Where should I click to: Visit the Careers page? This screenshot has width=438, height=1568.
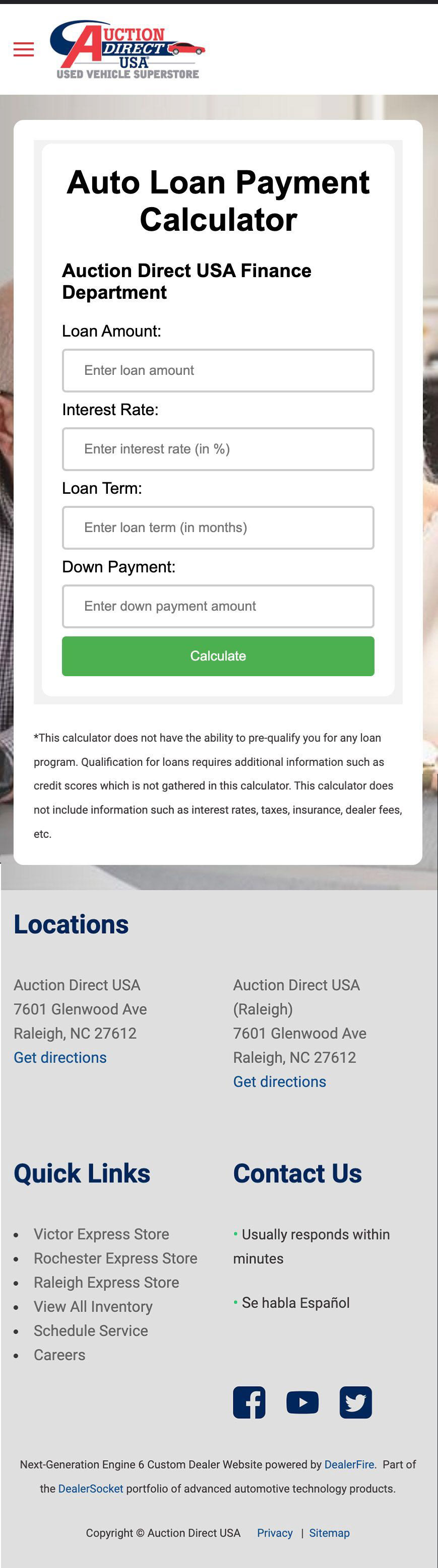tap(59, 1355)
